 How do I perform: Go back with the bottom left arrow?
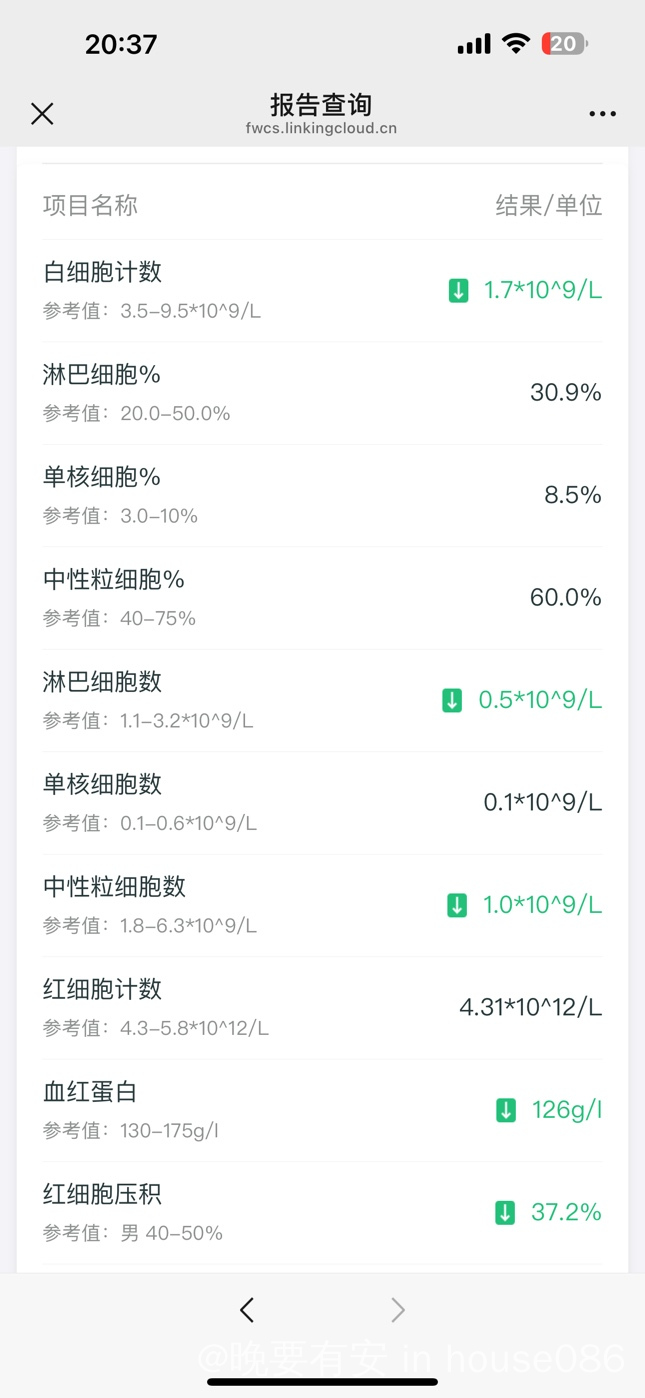[247, 1310]
